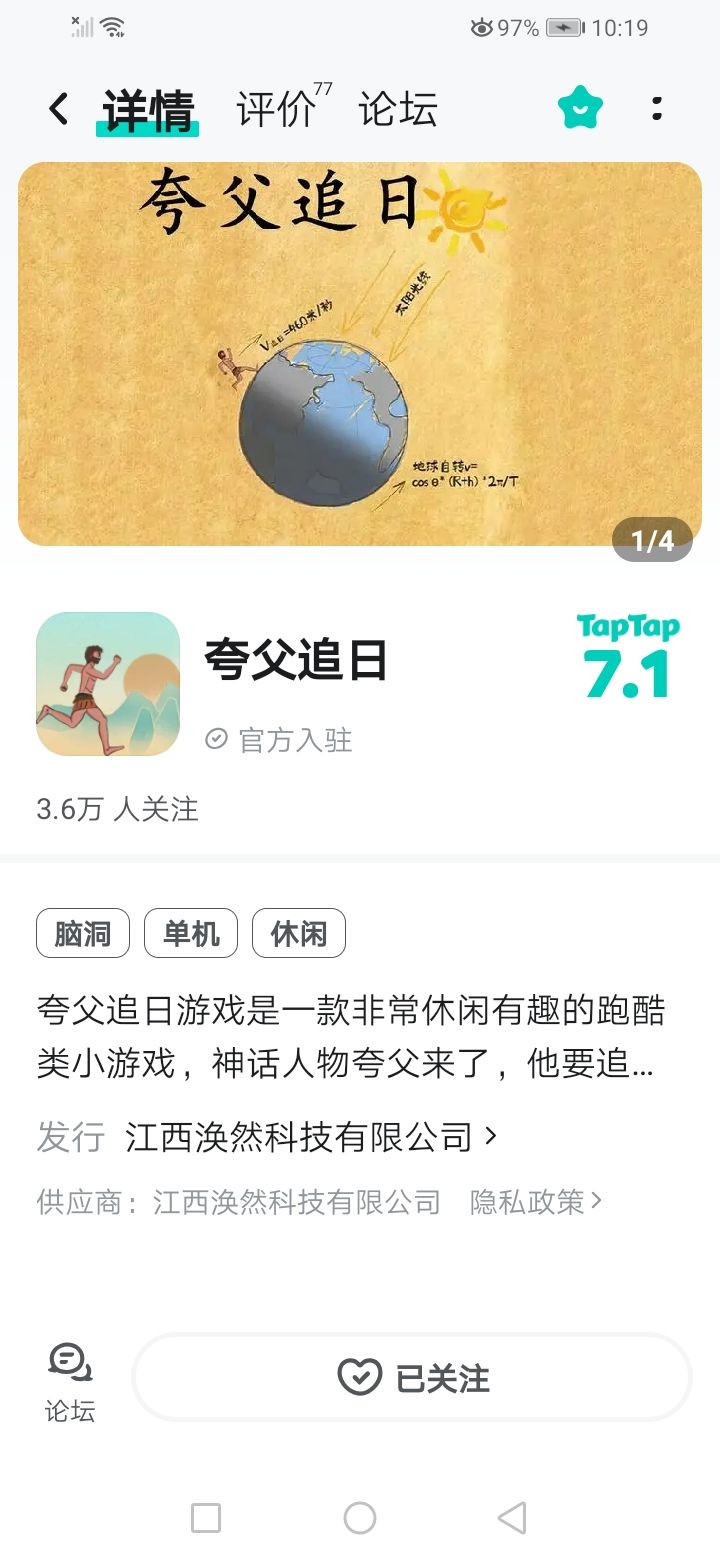
Task: Tap the 1/4 image counter on the banner
Action: click(652, 539)
